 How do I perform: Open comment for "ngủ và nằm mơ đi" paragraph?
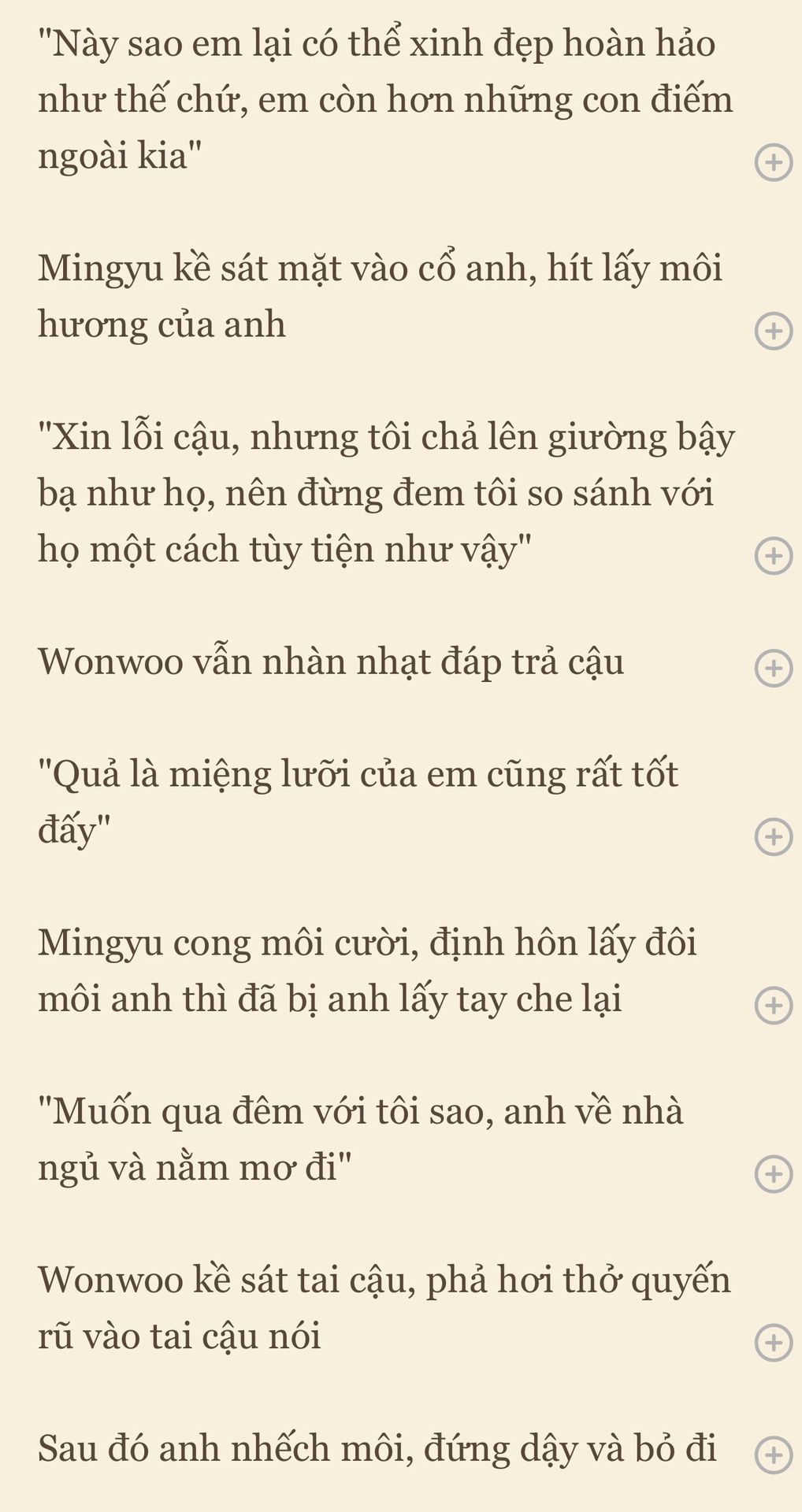773,1174
